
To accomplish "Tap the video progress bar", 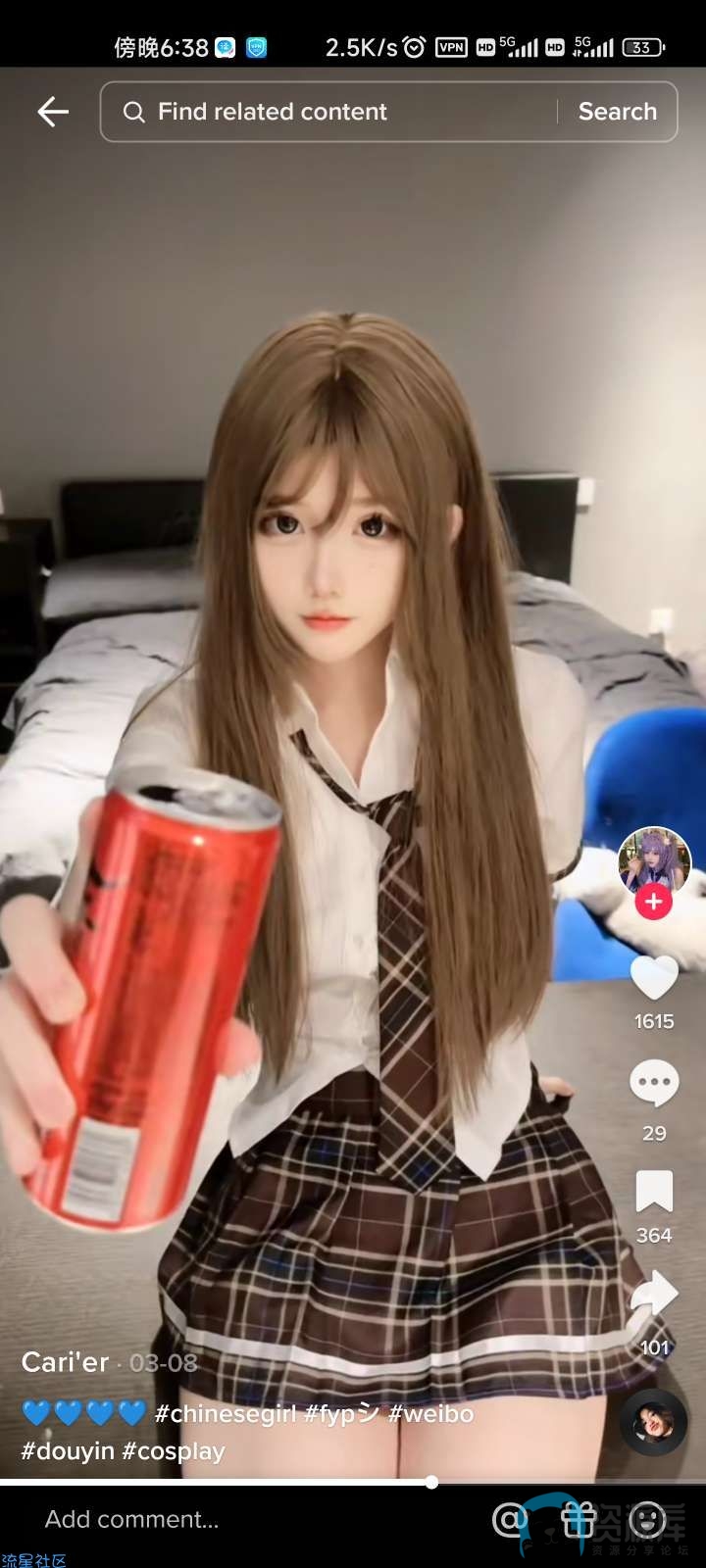I will click(353, 1482).
